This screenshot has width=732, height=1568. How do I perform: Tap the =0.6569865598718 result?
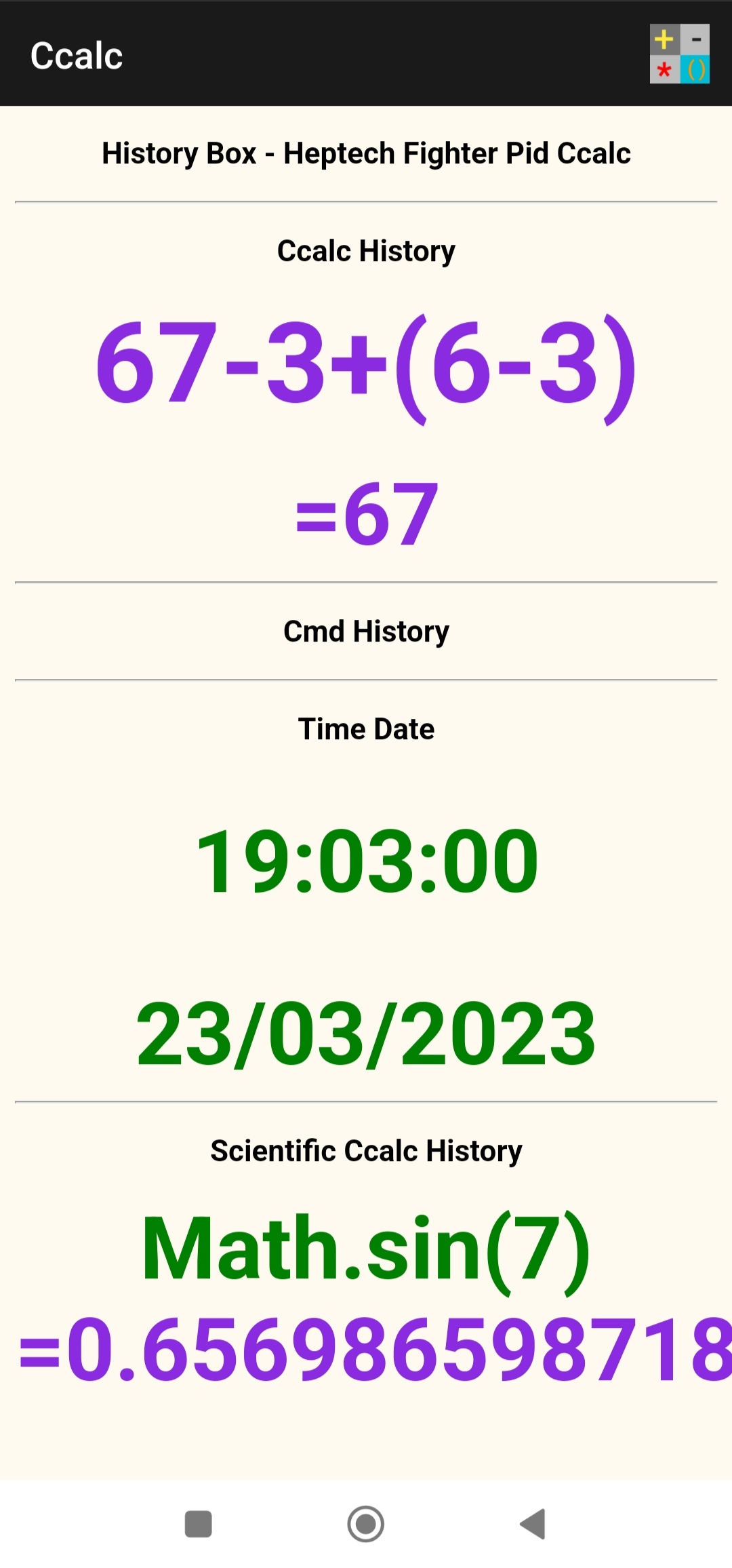[366, 1346]
